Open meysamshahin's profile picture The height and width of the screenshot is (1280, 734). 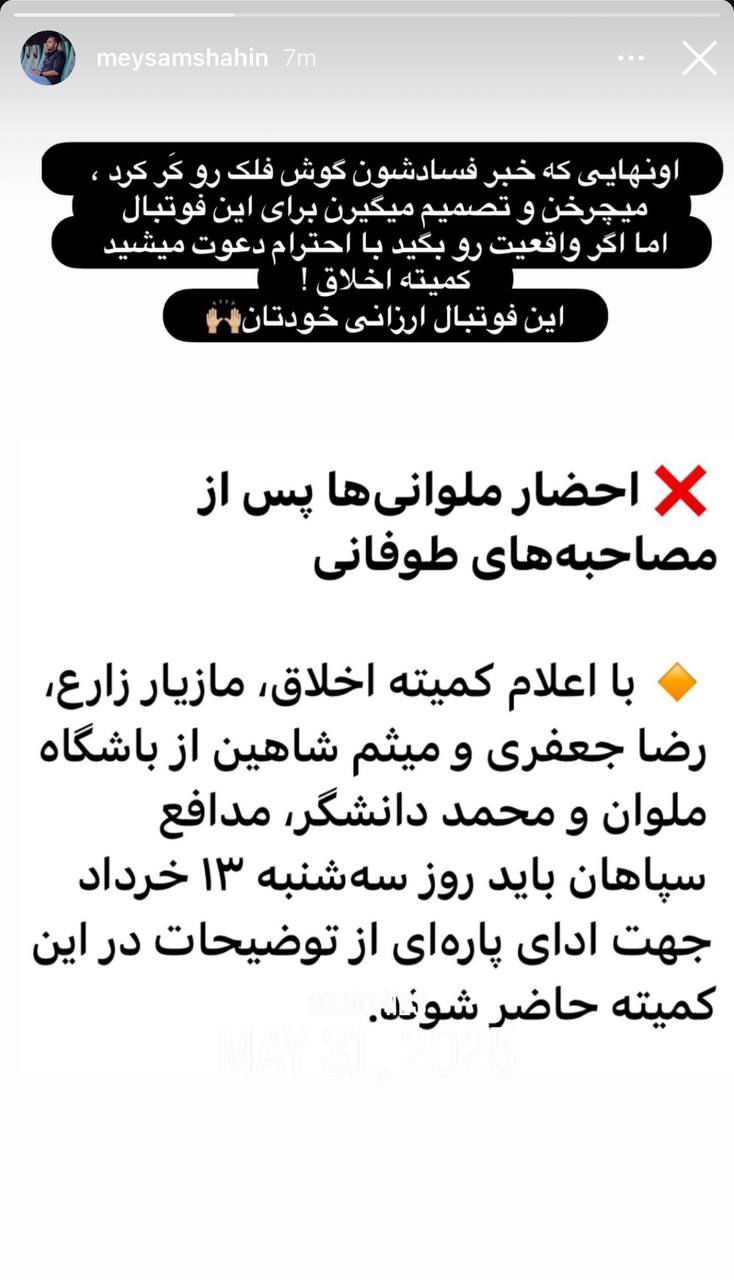[47, 58]
